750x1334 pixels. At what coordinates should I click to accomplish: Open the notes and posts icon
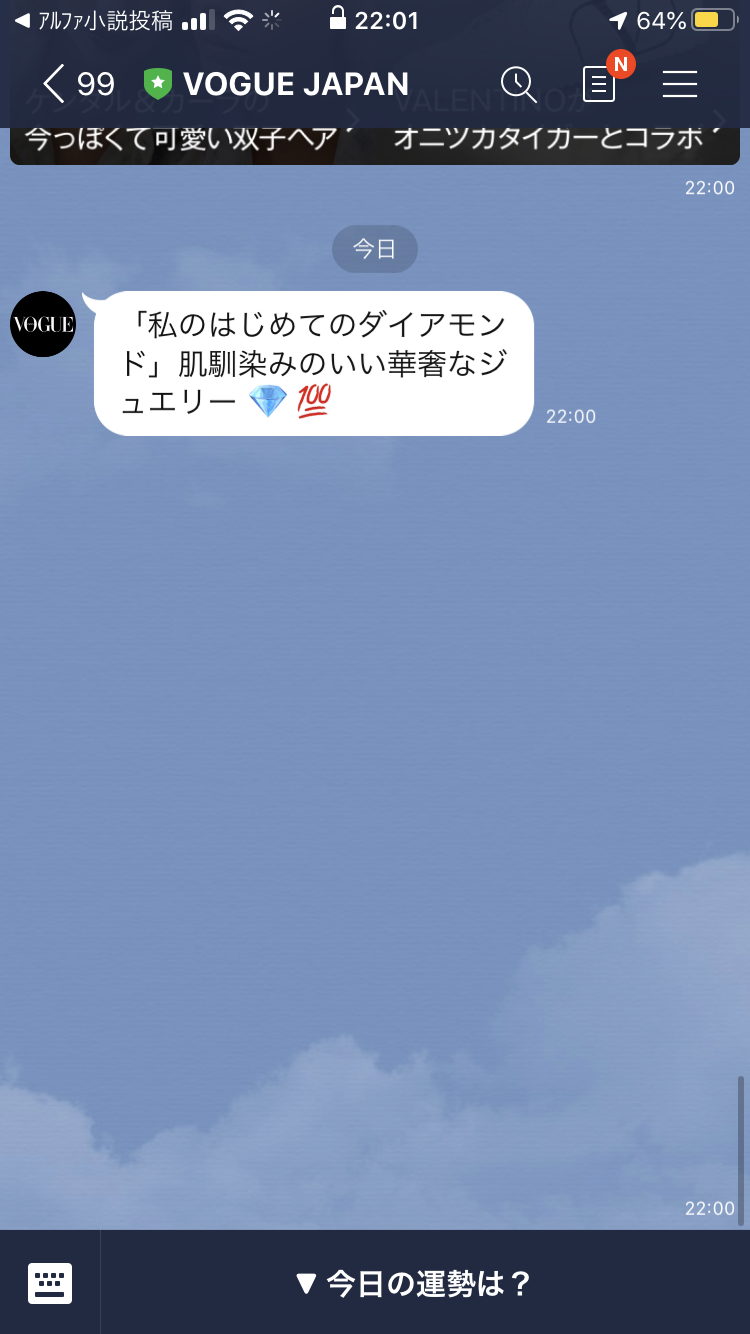pyautogui.click(x=600, y=84)
